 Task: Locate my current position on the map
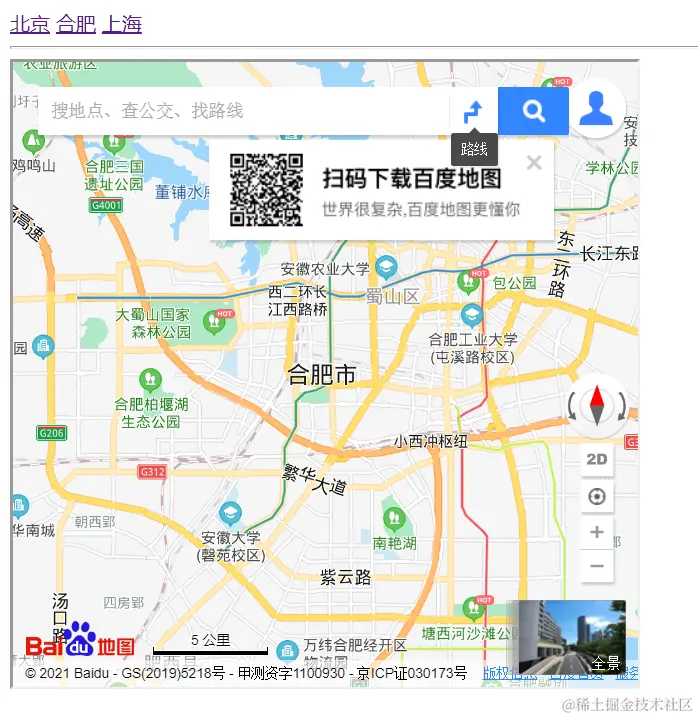[597, 497]
